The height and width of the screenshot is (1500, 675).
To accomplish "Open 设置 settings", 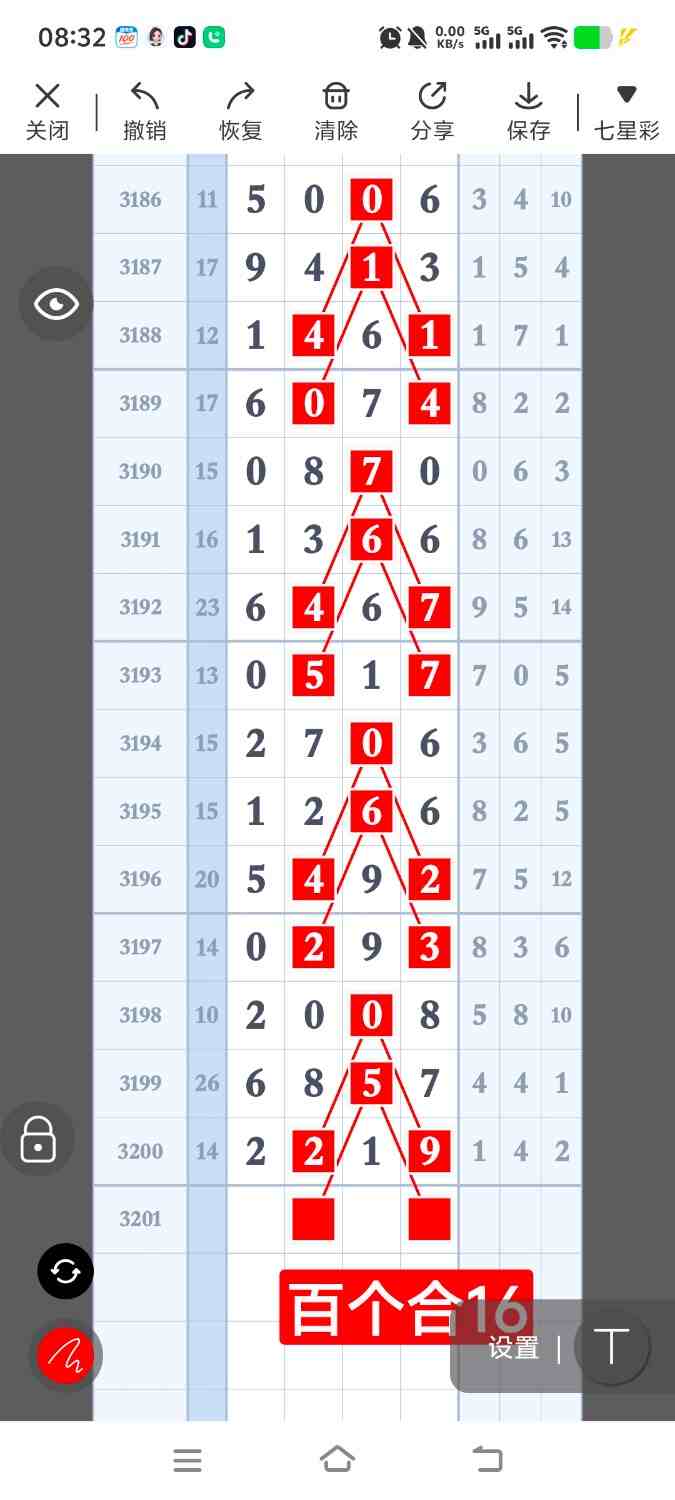I will click(514, 1348).
